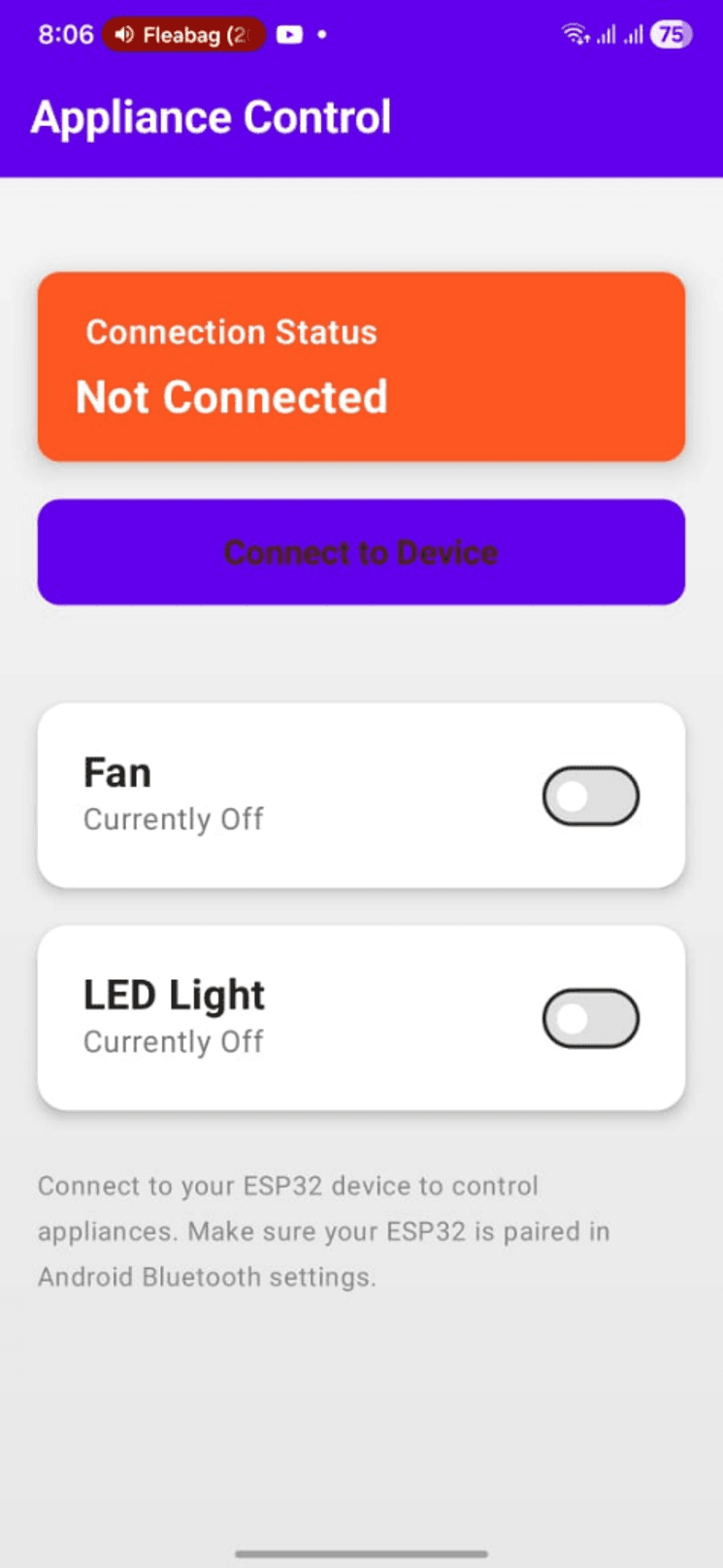Tap the battery 75 percent indicator
The height and width of the screenshot is (1568, 723).
[669, 35]
